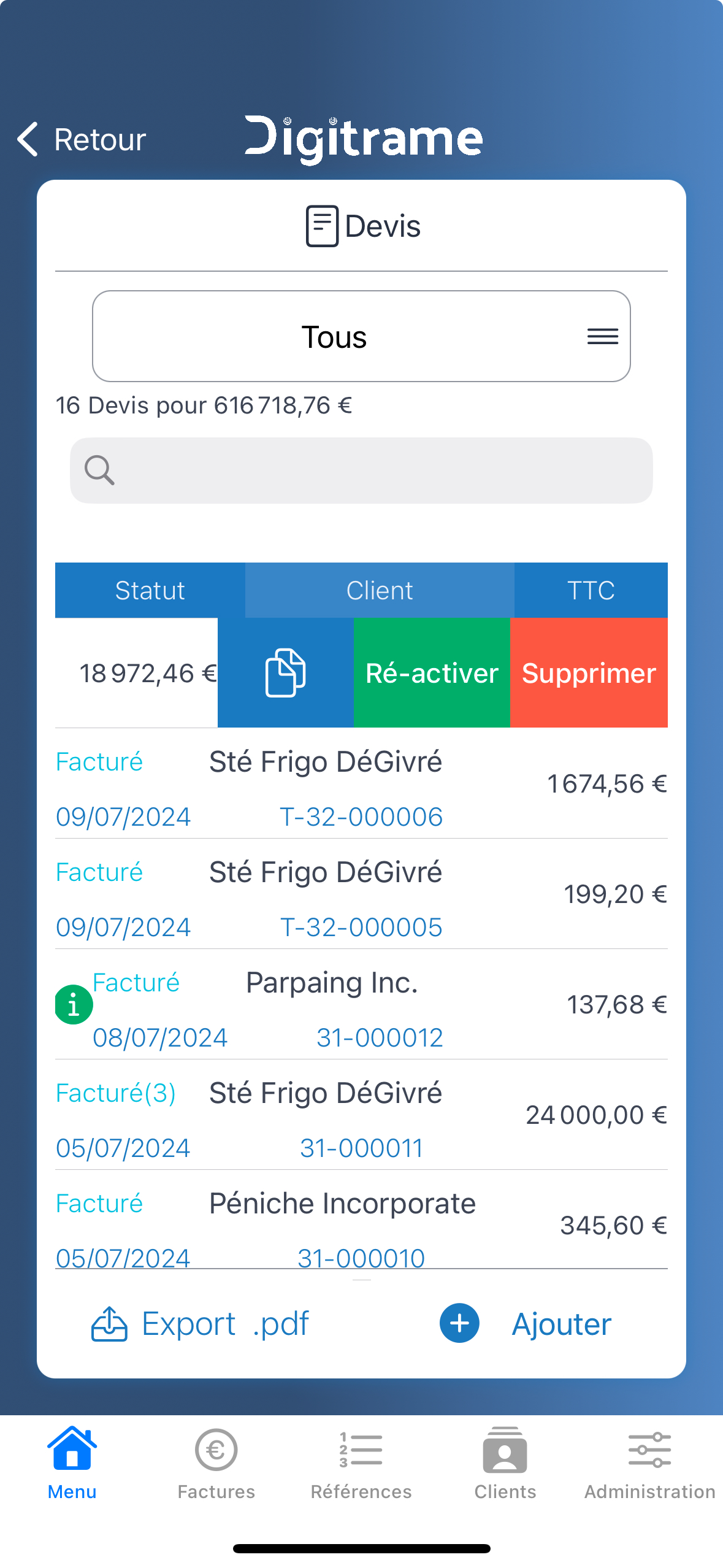Viewport: 723px width, 1568px height.
Task: Export the quotes list as .pdf
Action: pos(200,1324)
